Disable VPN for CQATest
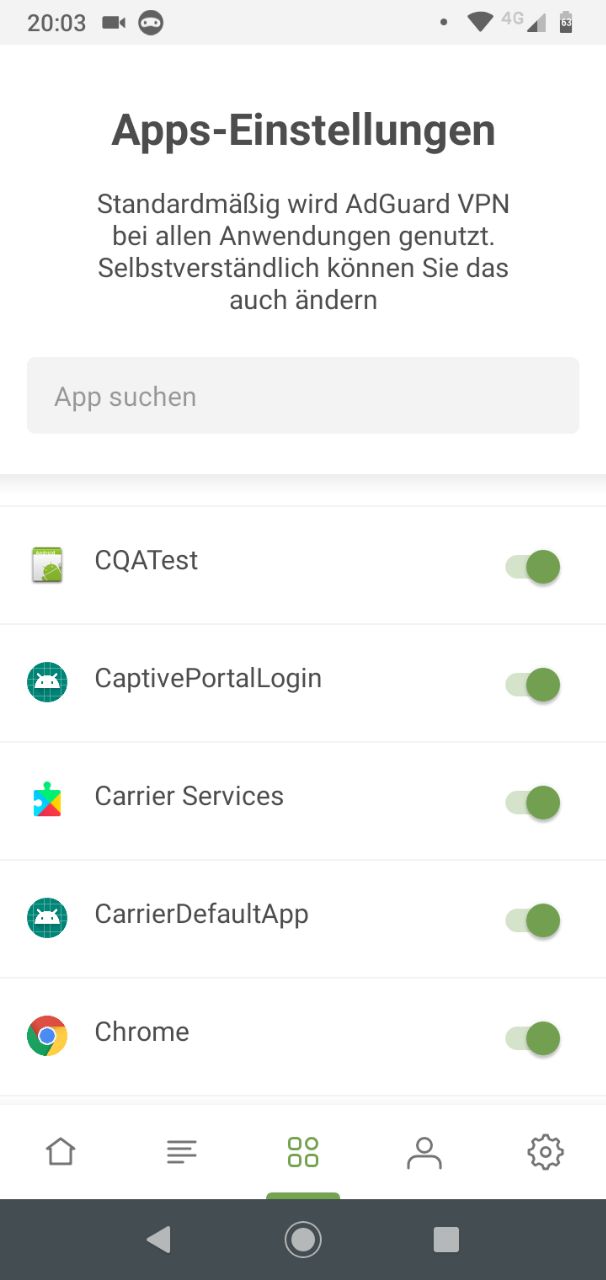 coord(533,567)
